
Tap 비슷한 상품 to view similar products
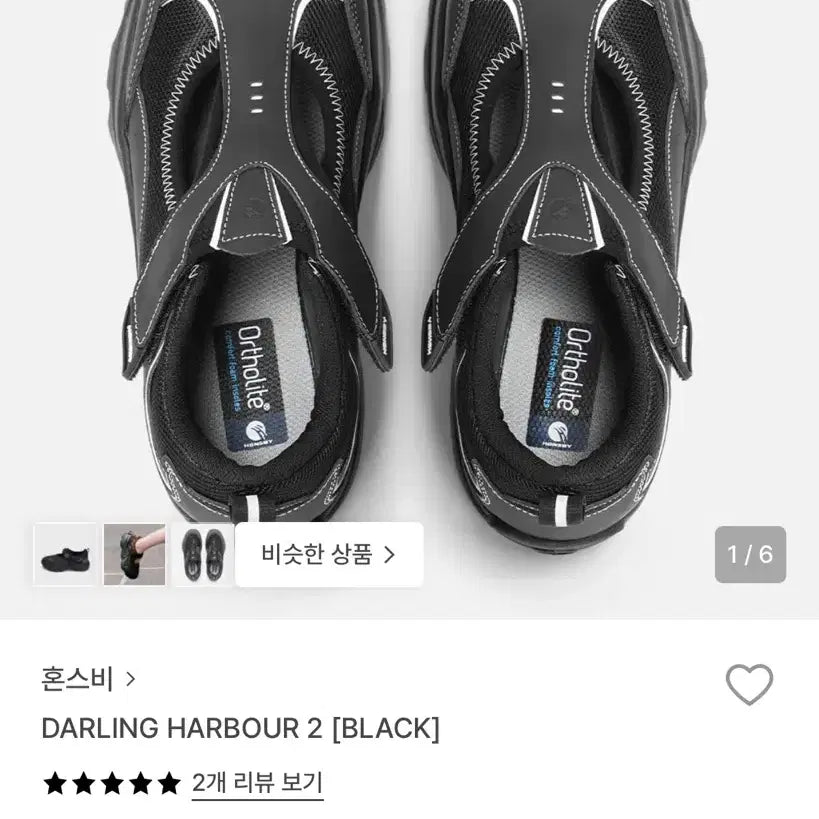(329, 554)
